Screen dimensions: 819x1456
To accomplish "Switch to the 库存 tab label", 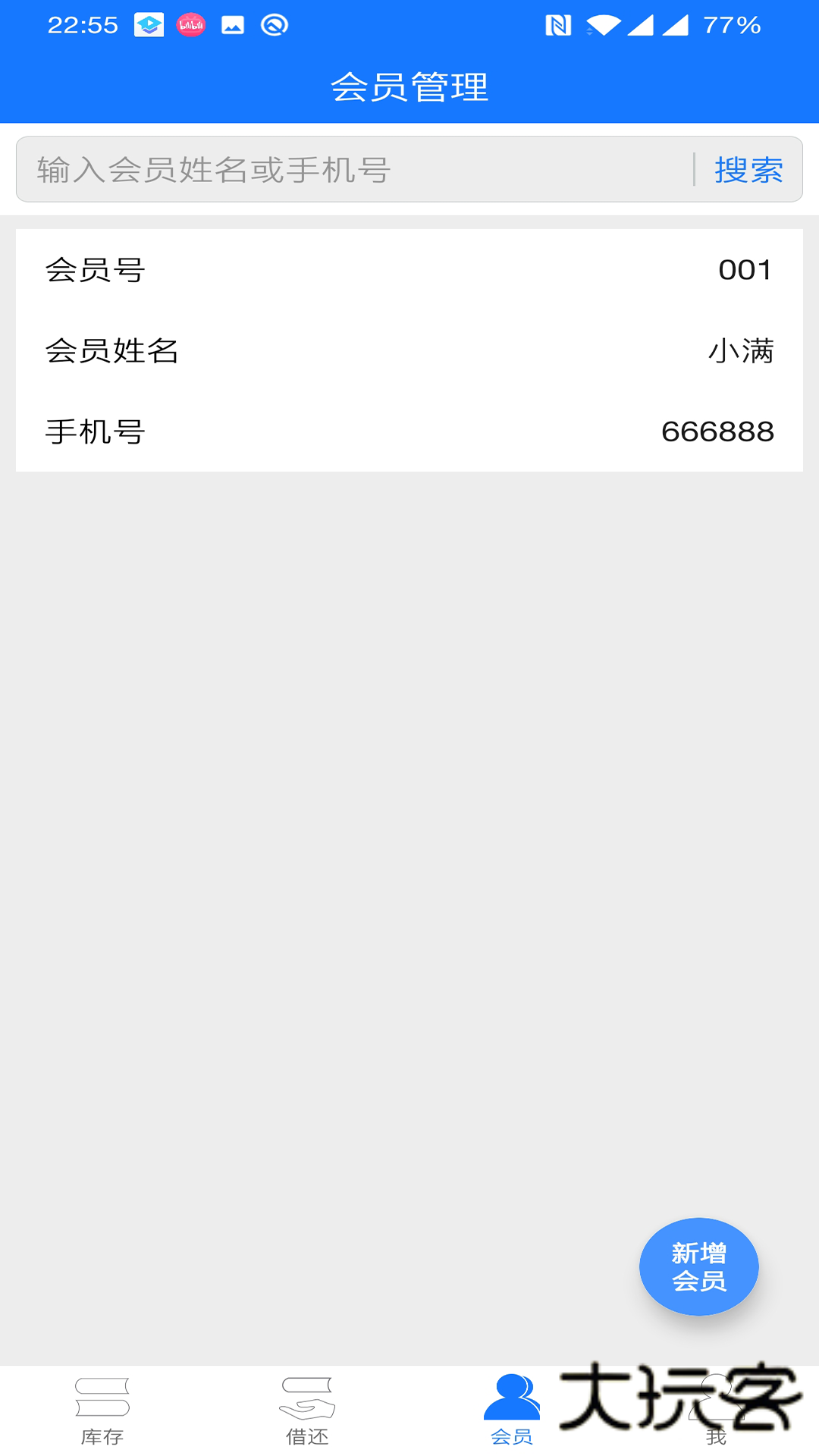I will point(102,1438).
